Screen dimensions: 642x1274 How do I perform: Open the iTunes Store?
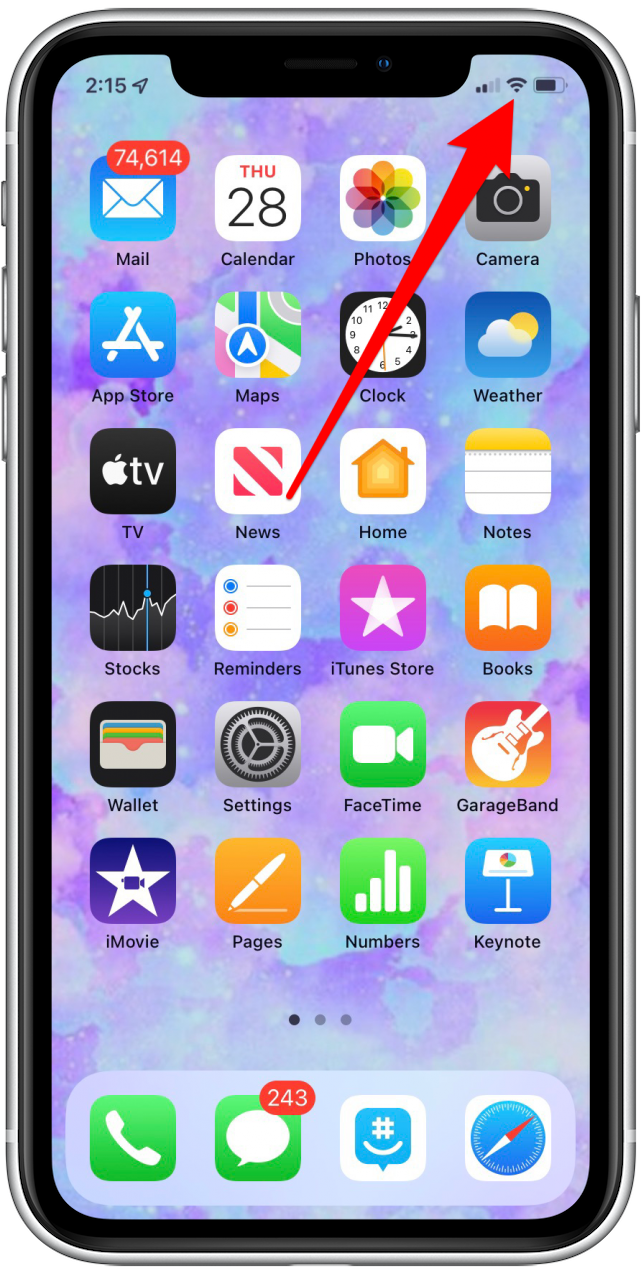click(382, 608)
